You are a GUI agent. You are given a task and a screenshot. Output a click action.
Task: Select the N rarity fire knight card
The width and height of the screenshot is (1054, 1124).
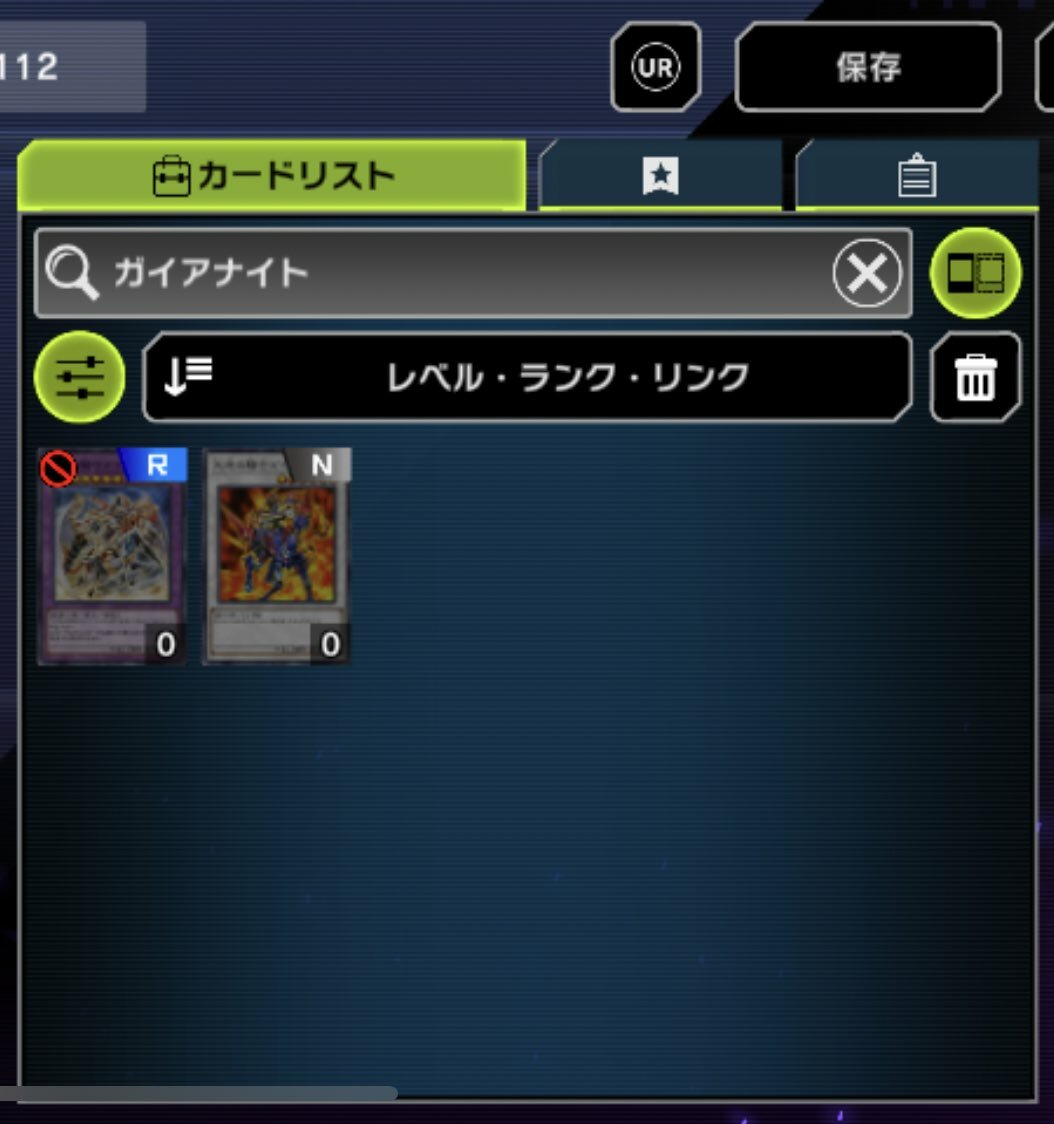click(x=277, y=556)
